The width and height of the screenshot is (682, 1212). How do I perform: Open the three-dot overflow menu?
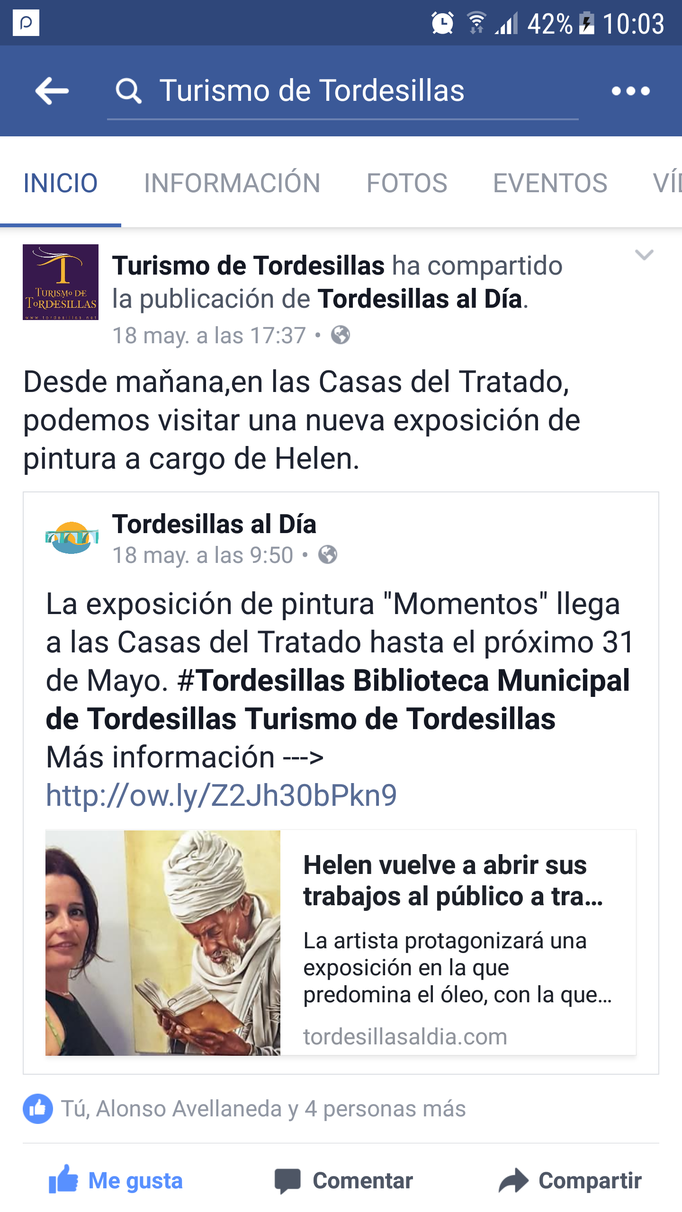click(x=630, y=91)
